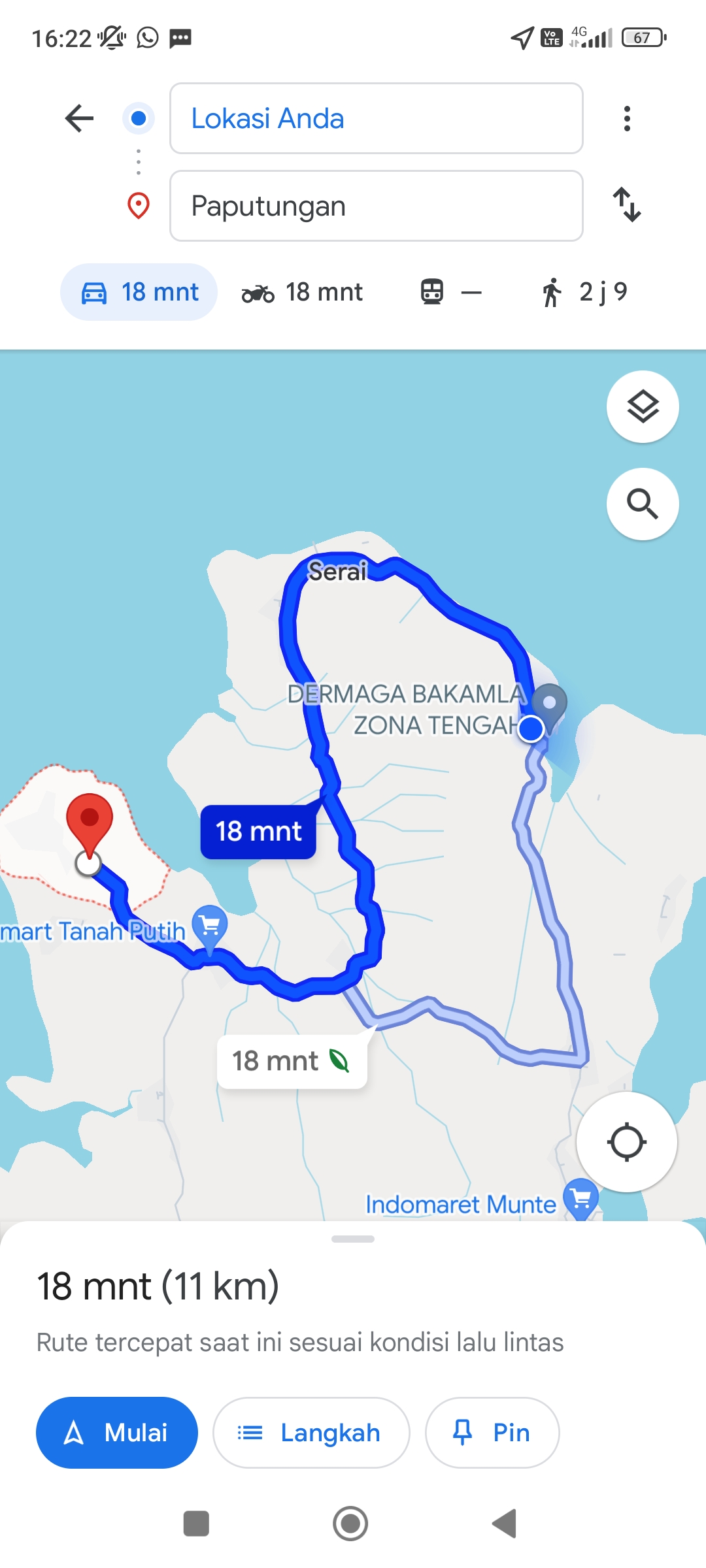The height and width of the screenshot is (1568, 706).
Task: Tap Mulai to start navigation
Action: (117, 1433)
